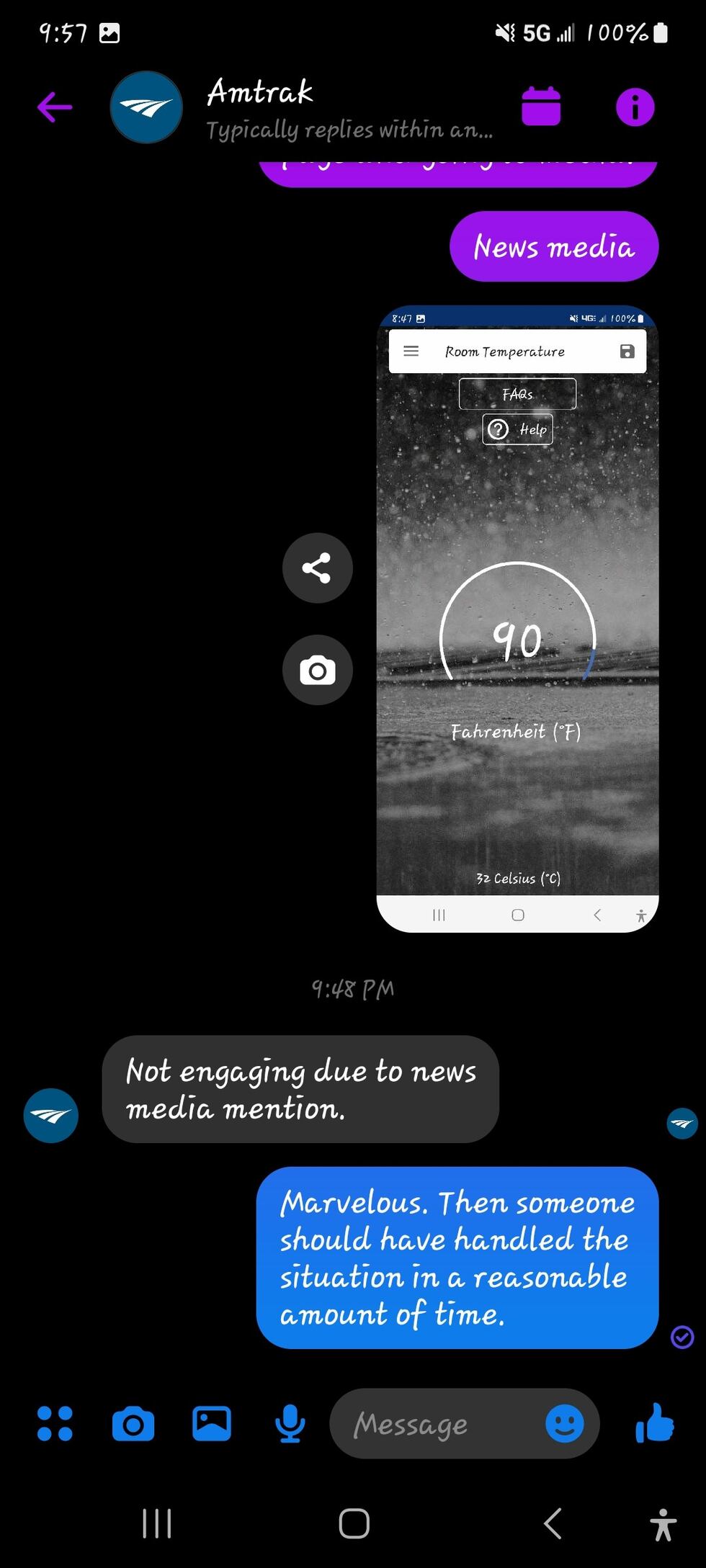Open camera from the message bar

133,1424
